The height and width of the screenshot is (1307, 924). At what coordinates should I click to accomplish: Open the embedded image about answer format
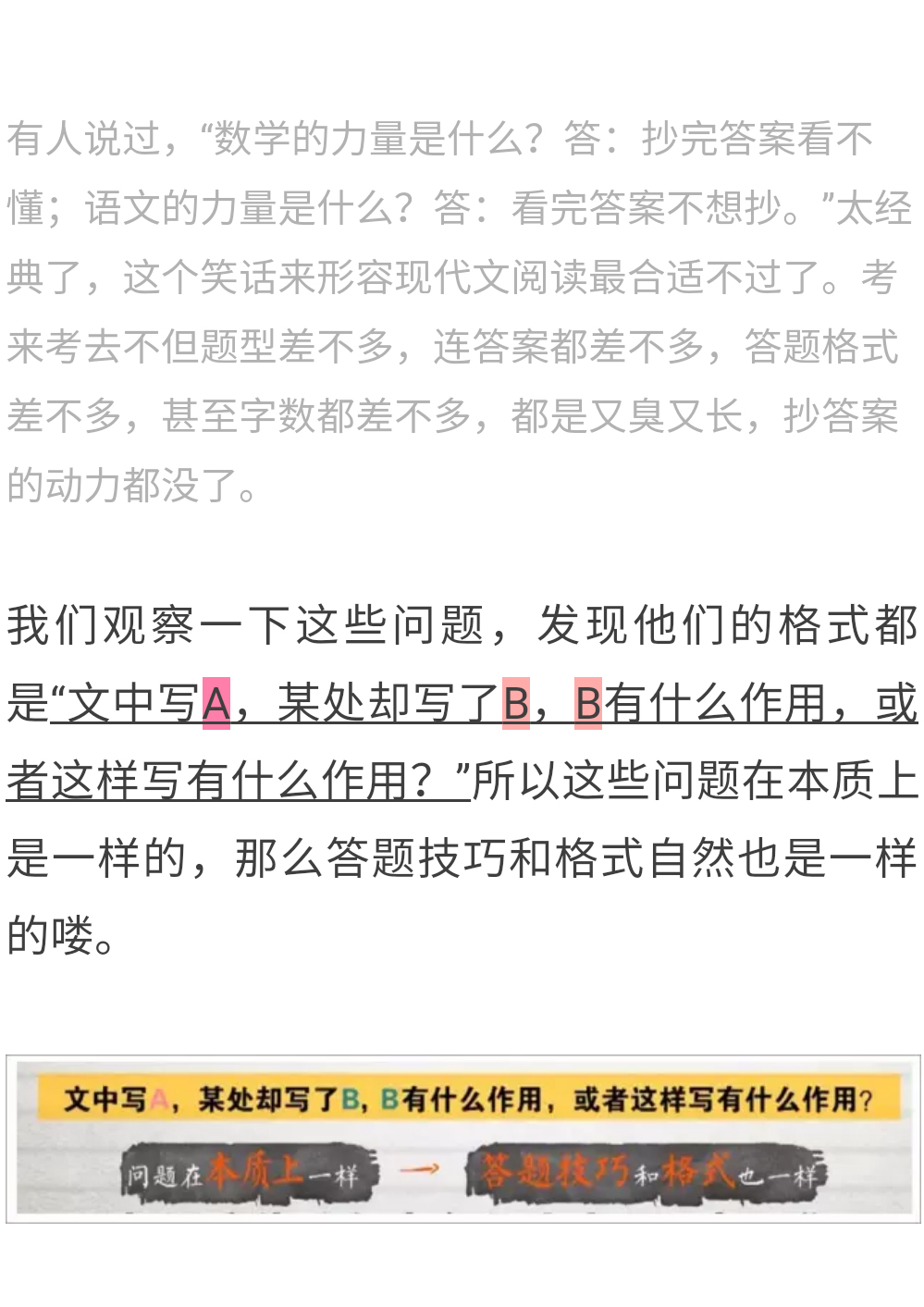click(x=462, y=1138)
